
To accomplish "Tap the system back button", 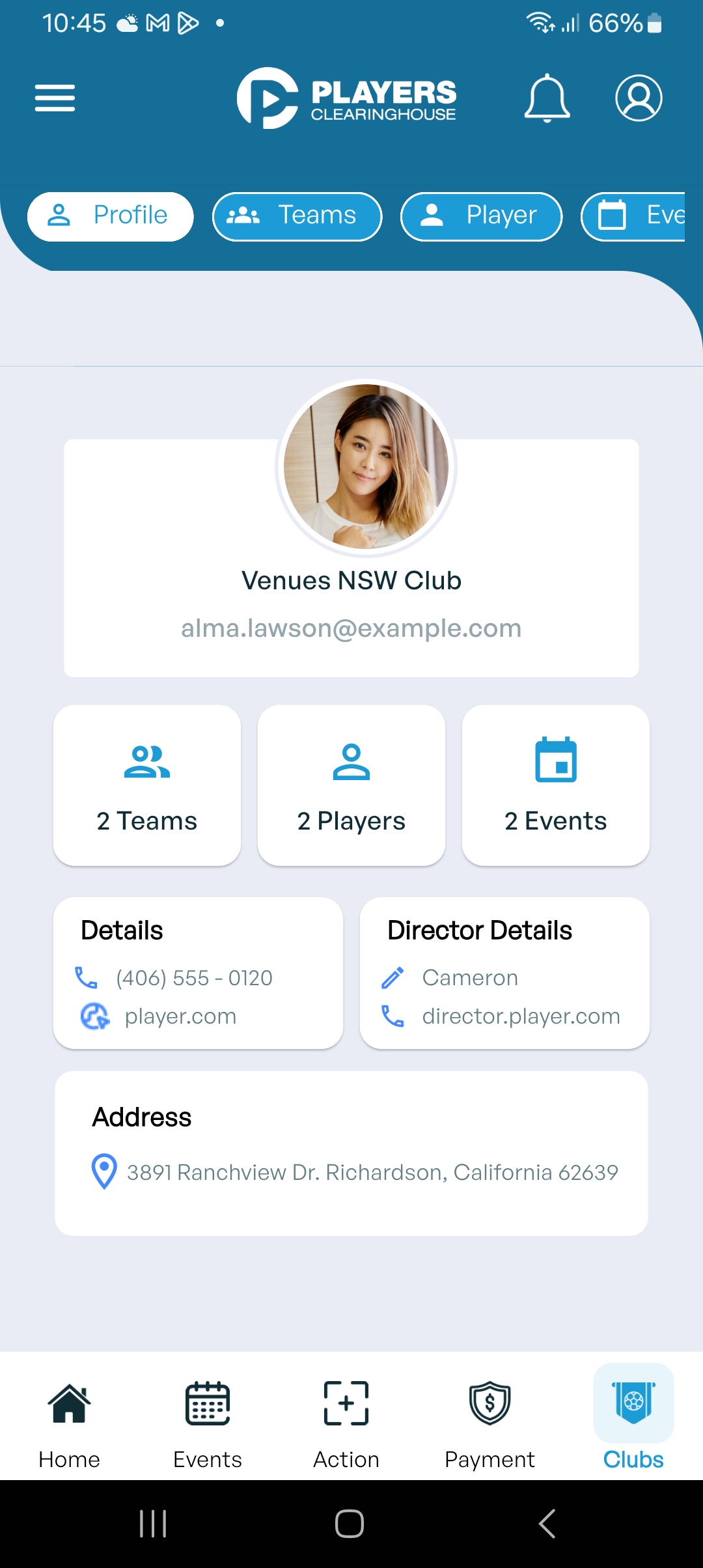I will tap(547, 1524).
